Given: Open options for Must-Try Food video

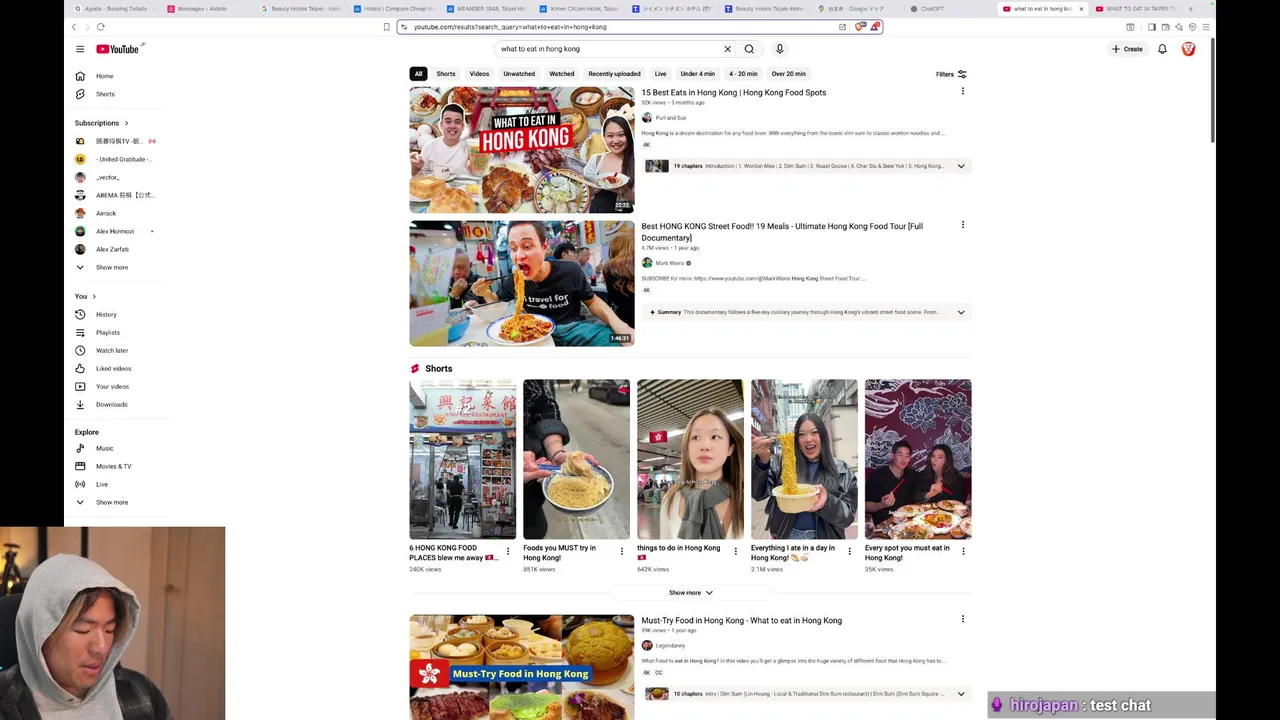Looking at the screenshot, I should (963, 619).
